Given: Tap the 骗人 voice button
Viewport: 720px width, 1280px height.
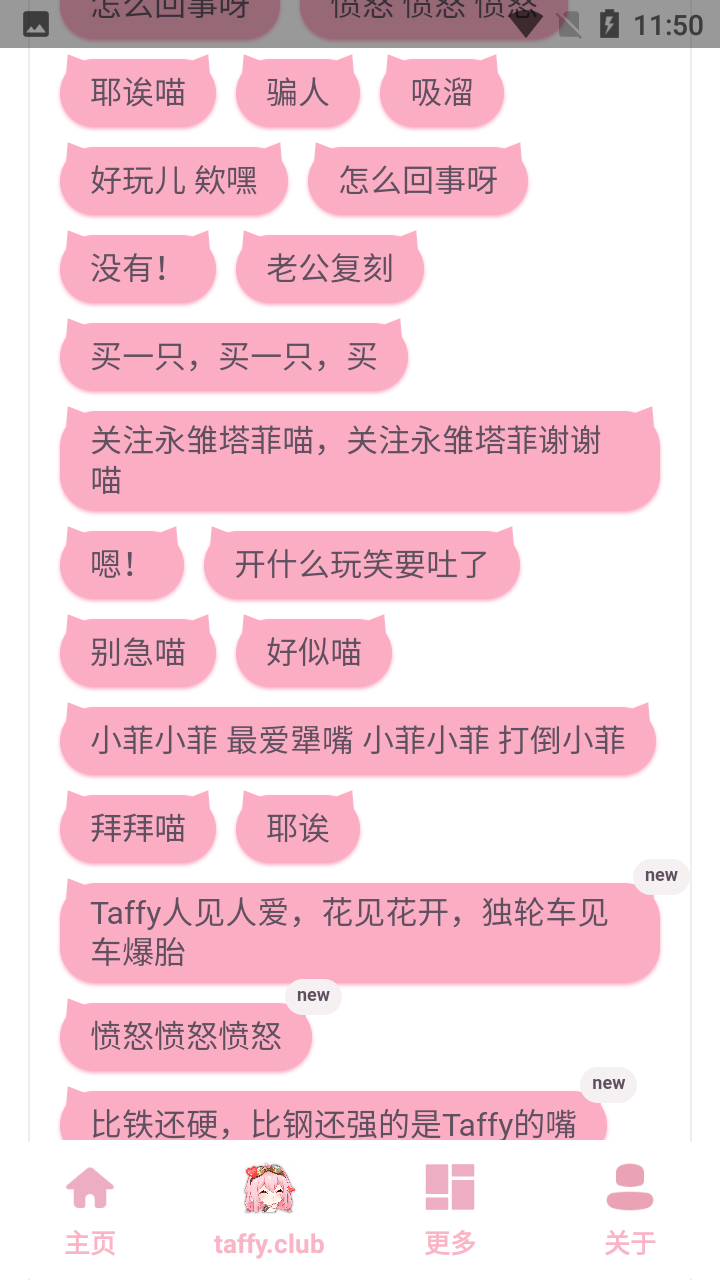Looking at the screenshot, I should (x=297, y=94).
